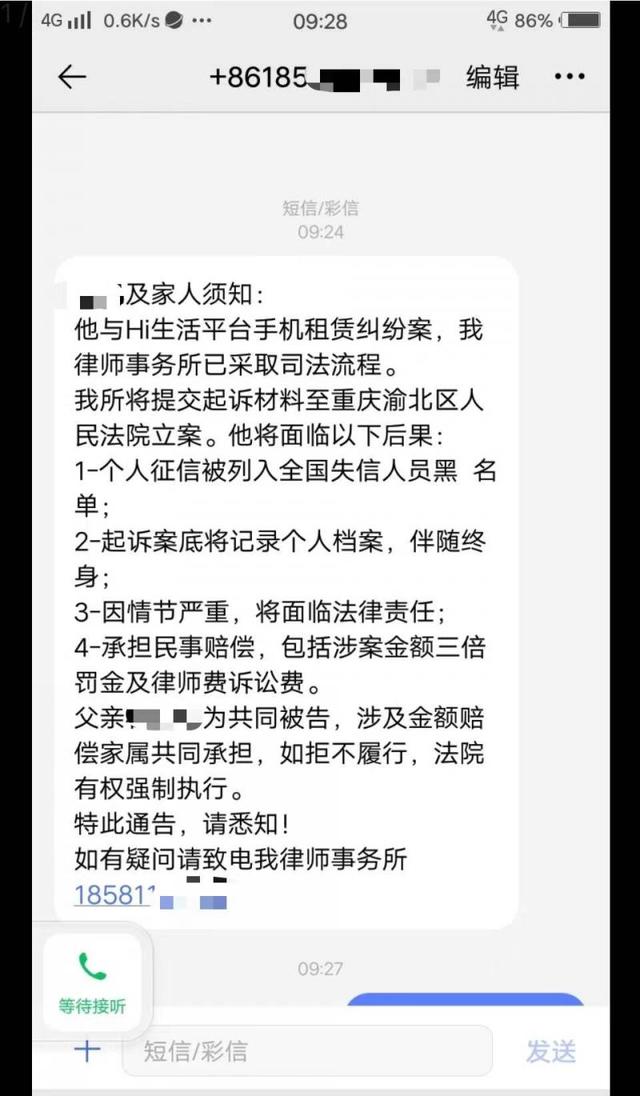Tap 发送 to send the message
Image resolution: width=640 pixels, height=1096 pixels.
551,1051
